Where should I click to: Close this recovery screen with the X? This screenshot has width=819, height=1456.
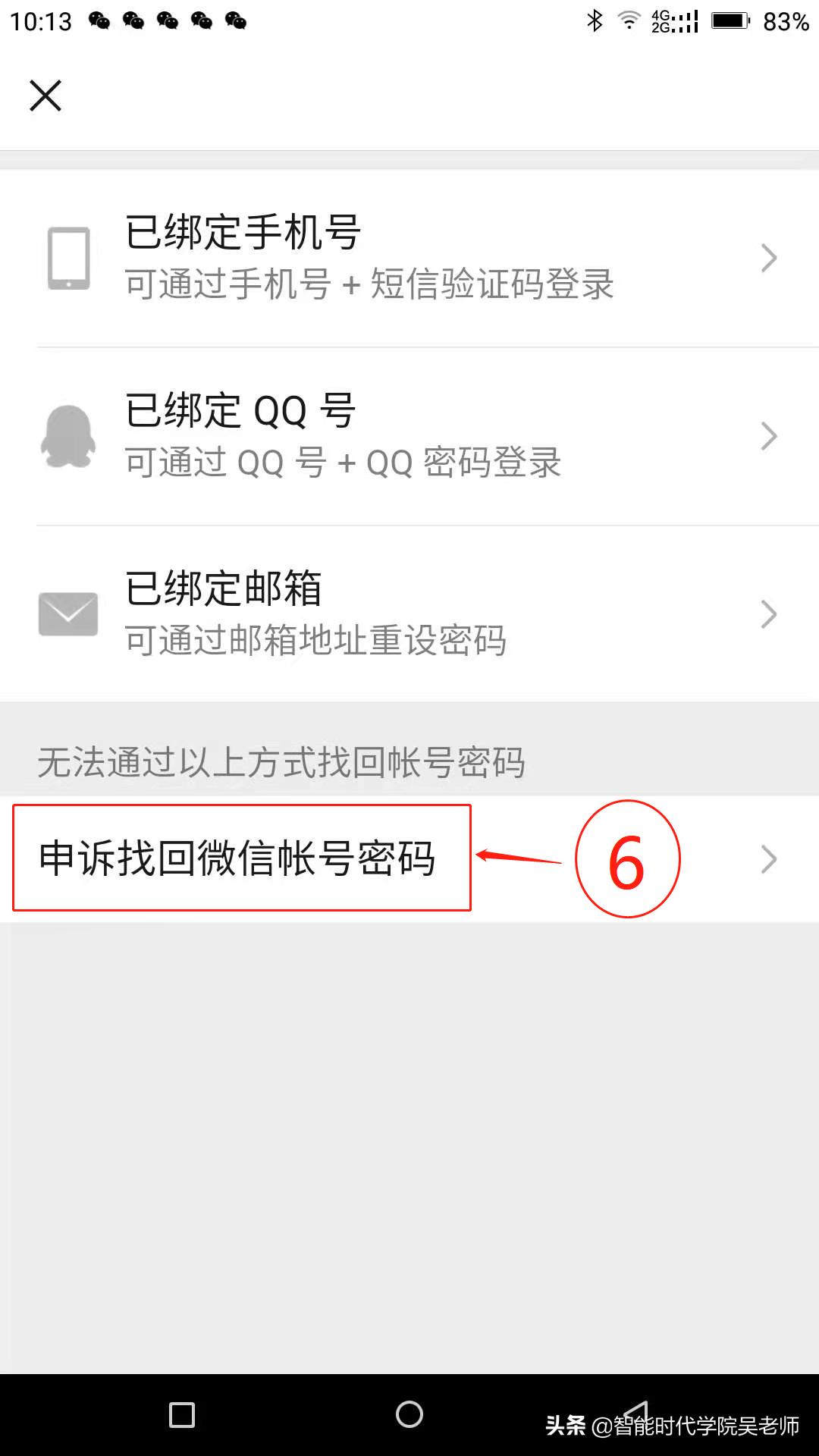point(44,96)
